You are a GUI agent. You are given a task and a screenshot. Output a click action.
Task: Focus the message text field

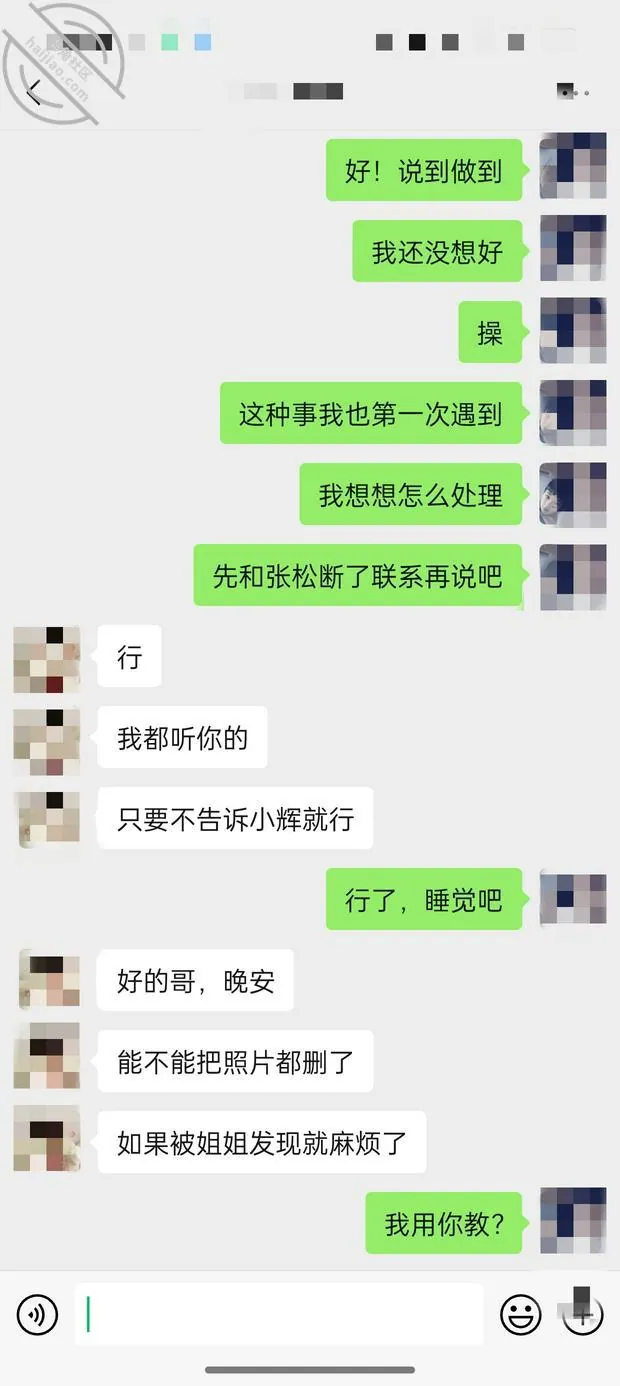tap(279, 1314)
